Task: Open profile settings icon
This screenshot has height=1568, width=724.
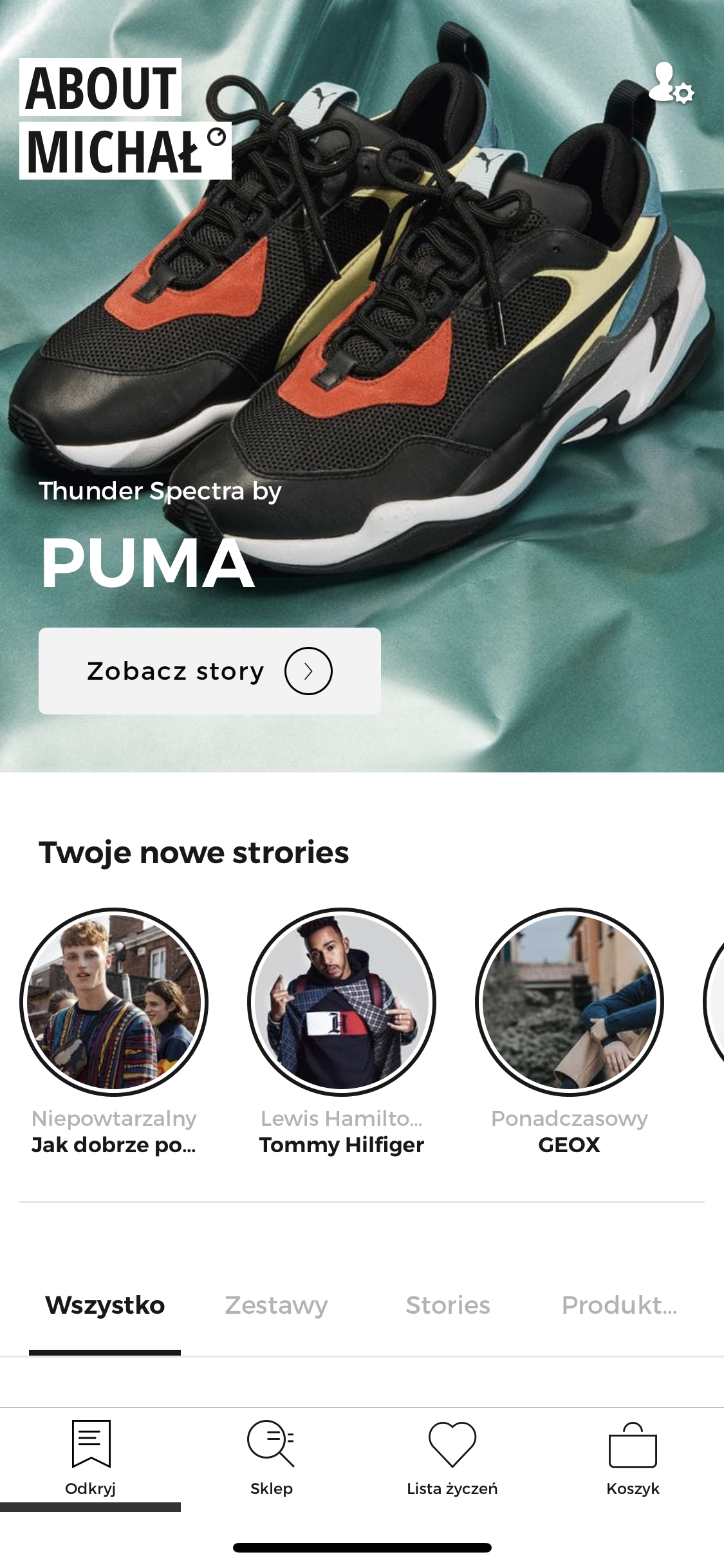Action: [x=671, y=83]
